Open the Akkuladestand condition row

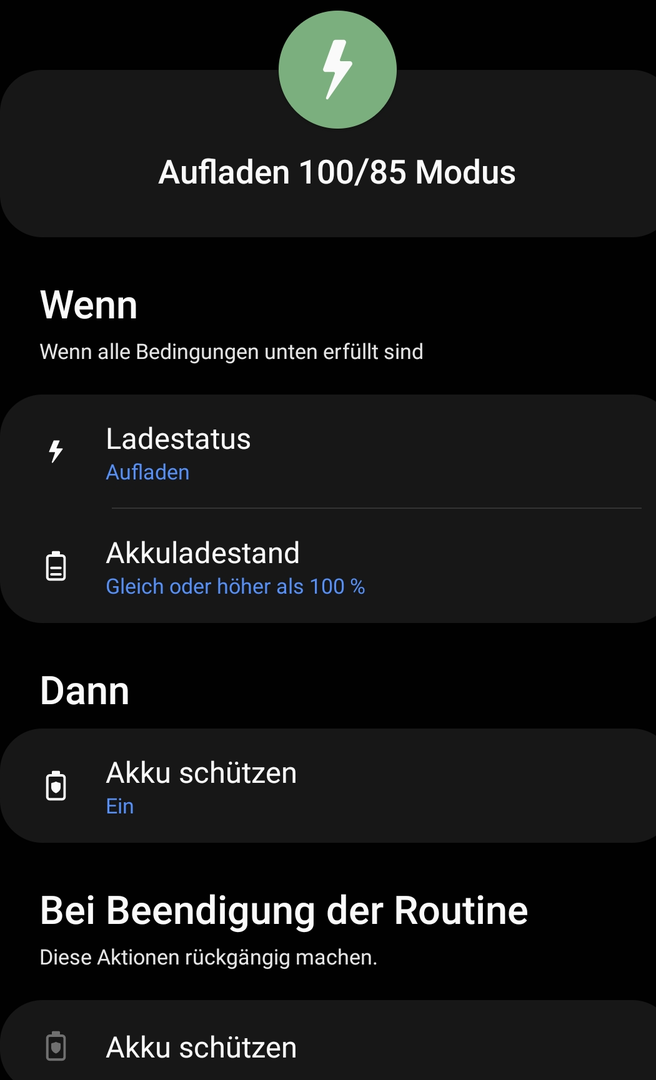click(x=330, y=567)
